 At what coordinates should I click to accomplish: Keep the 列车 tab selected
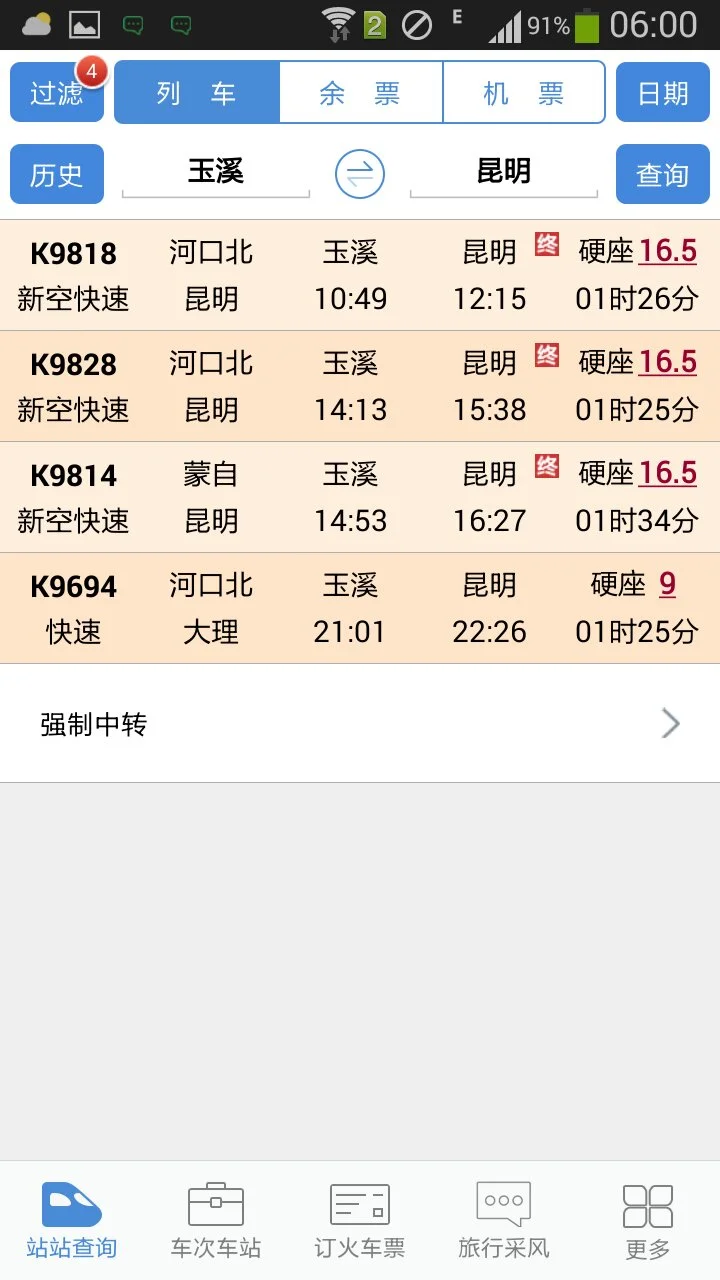[197, 90]
